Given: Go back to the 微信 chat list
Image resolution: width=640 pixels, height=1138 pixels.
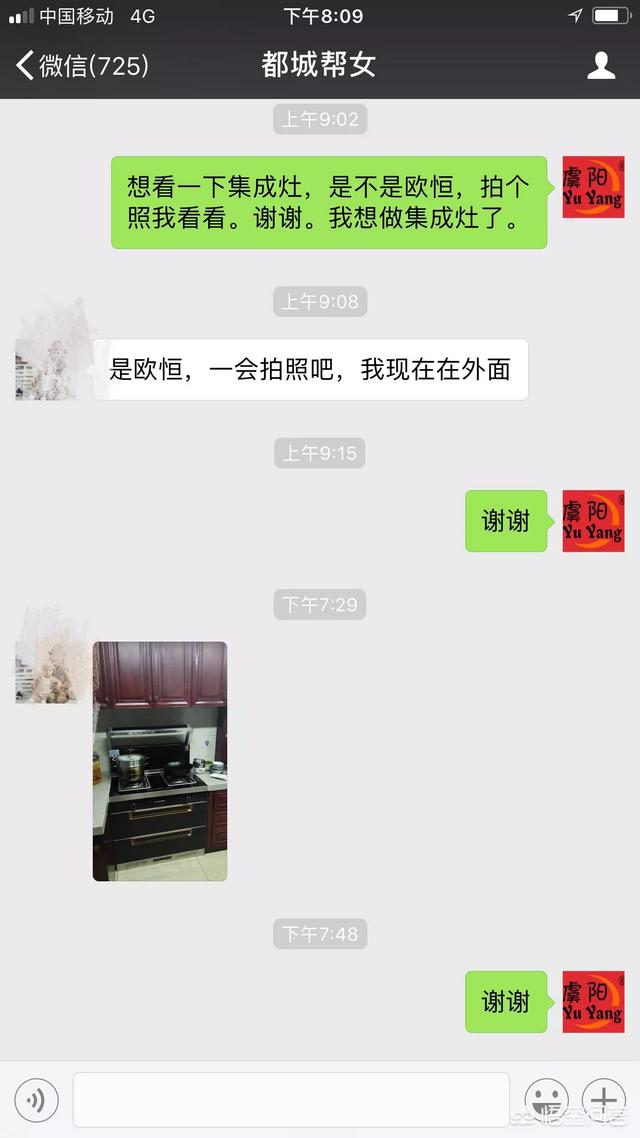Looking at the screenshot, I should click(82, 65).
